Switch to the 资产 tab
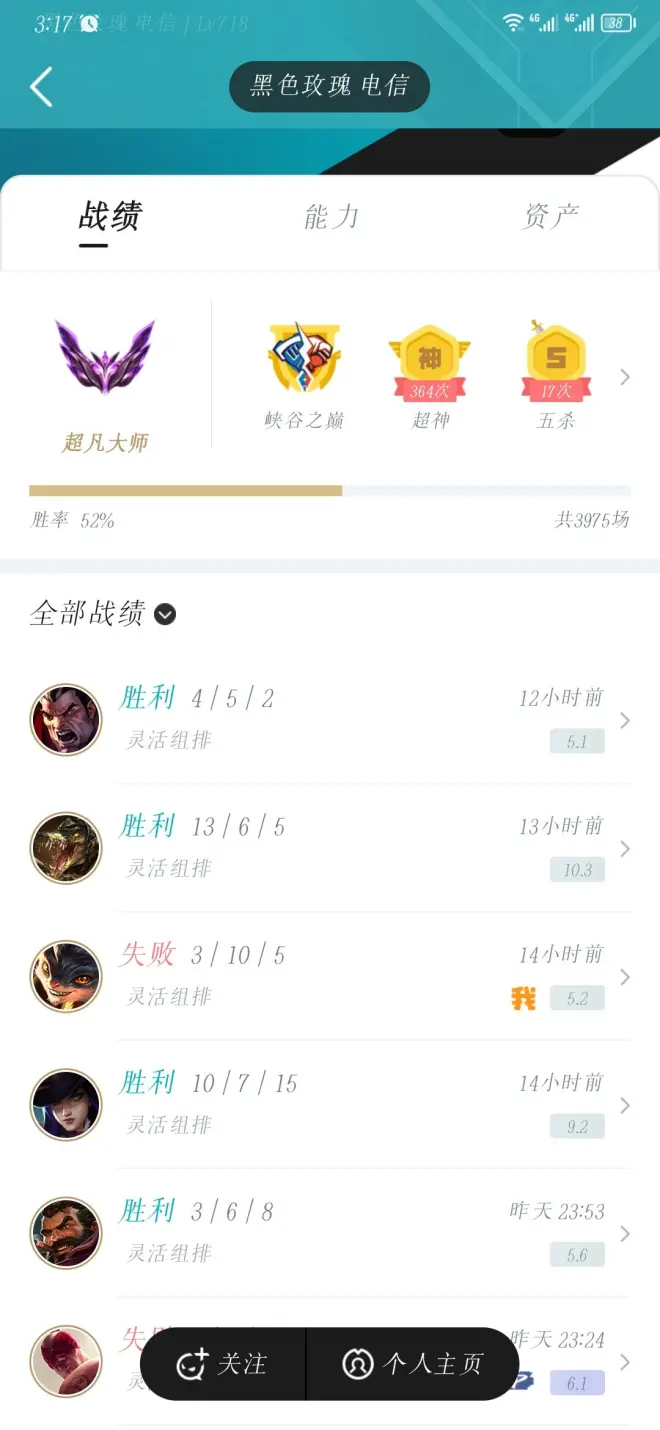The height and width of the screenshot is (1430, 660). click(550, 217)
